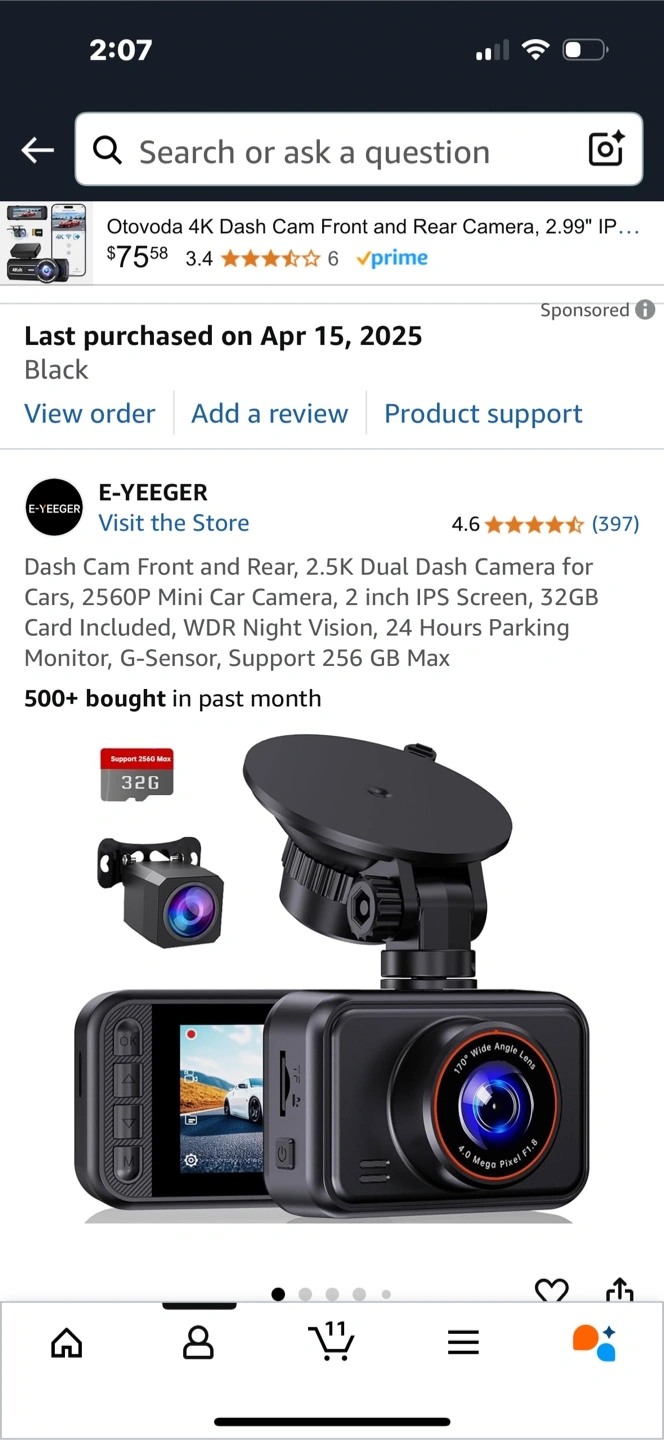Tap the image carousel page indicator dots

point(331,1294)
